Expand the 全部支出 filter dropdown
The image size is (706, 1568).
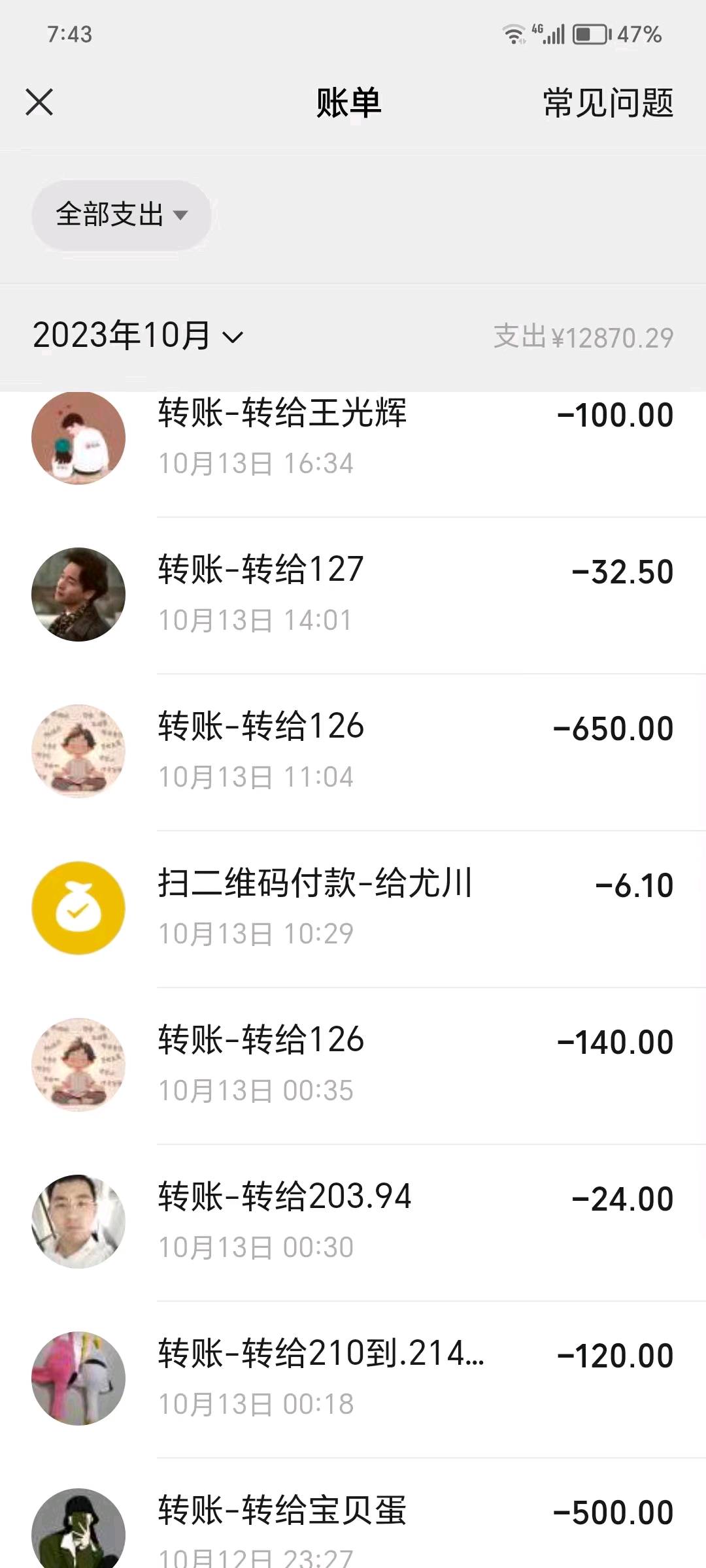click(122, 215)
